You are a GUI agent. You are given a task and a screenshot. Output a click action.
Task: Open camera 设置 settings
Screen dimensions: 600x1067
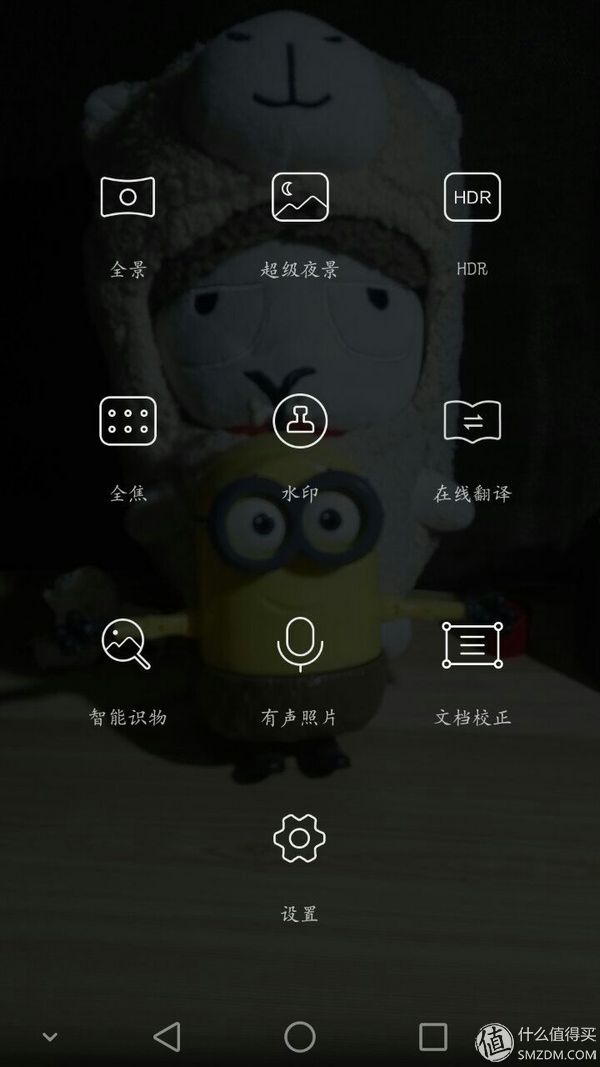(300, 840)
